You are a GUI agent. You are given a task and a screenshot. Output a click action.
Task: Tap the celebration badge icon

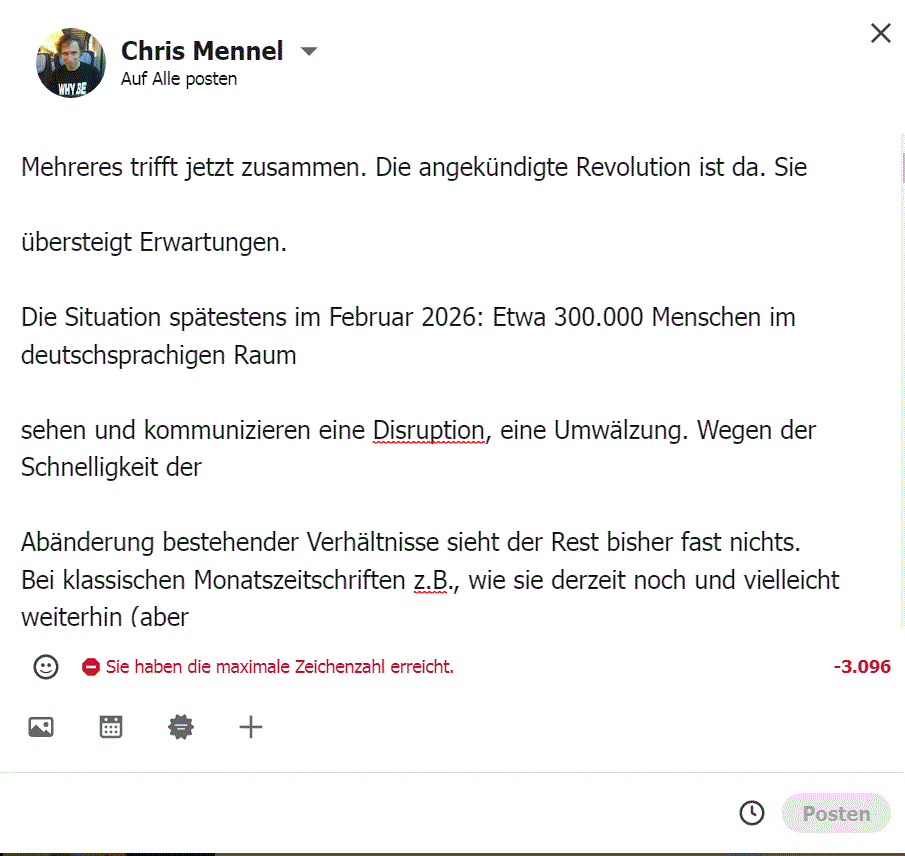(181, 727)
